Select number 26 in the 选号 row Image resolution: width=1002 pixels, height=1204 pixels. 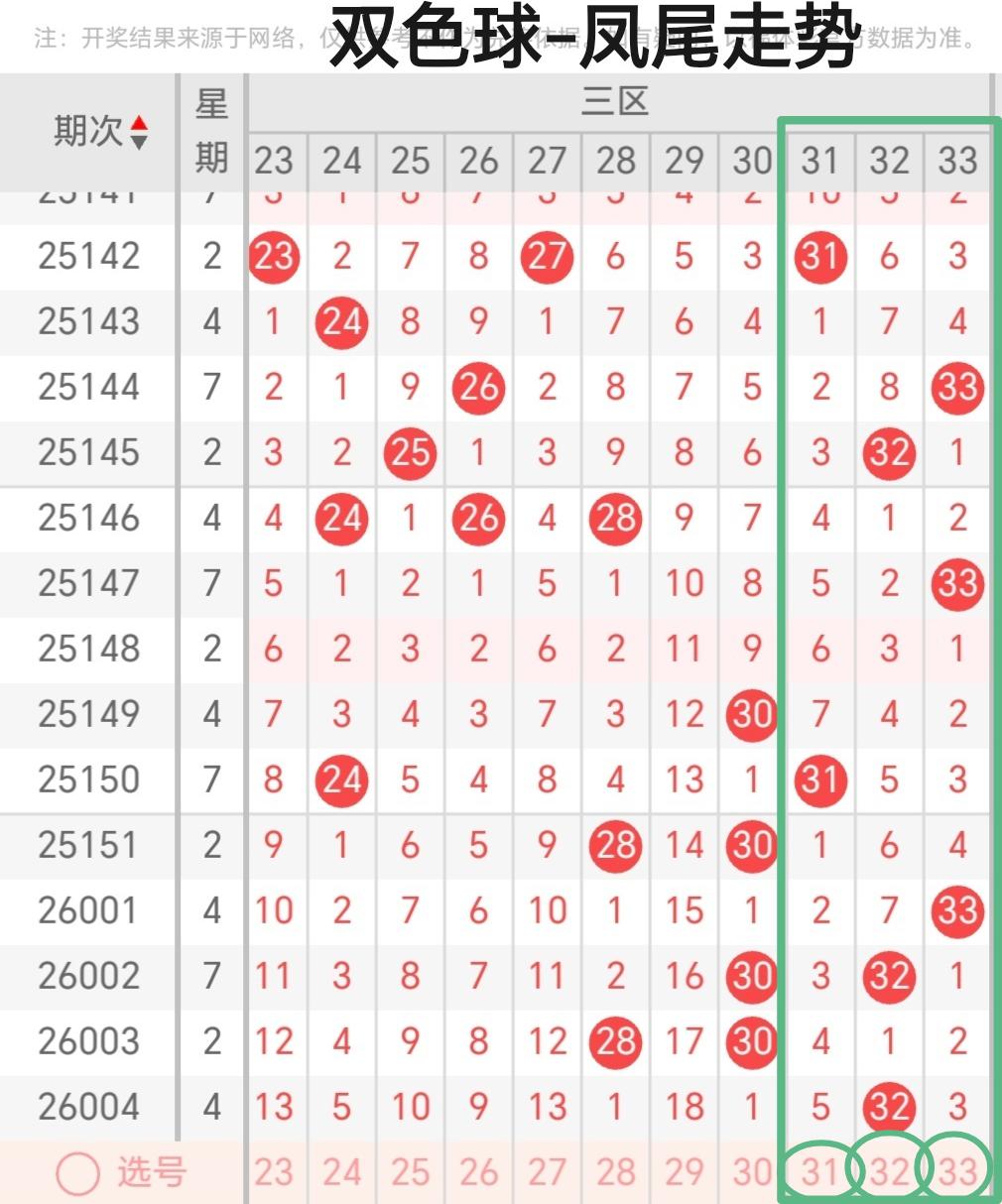pyautogui.click(x=478, y=1173)
